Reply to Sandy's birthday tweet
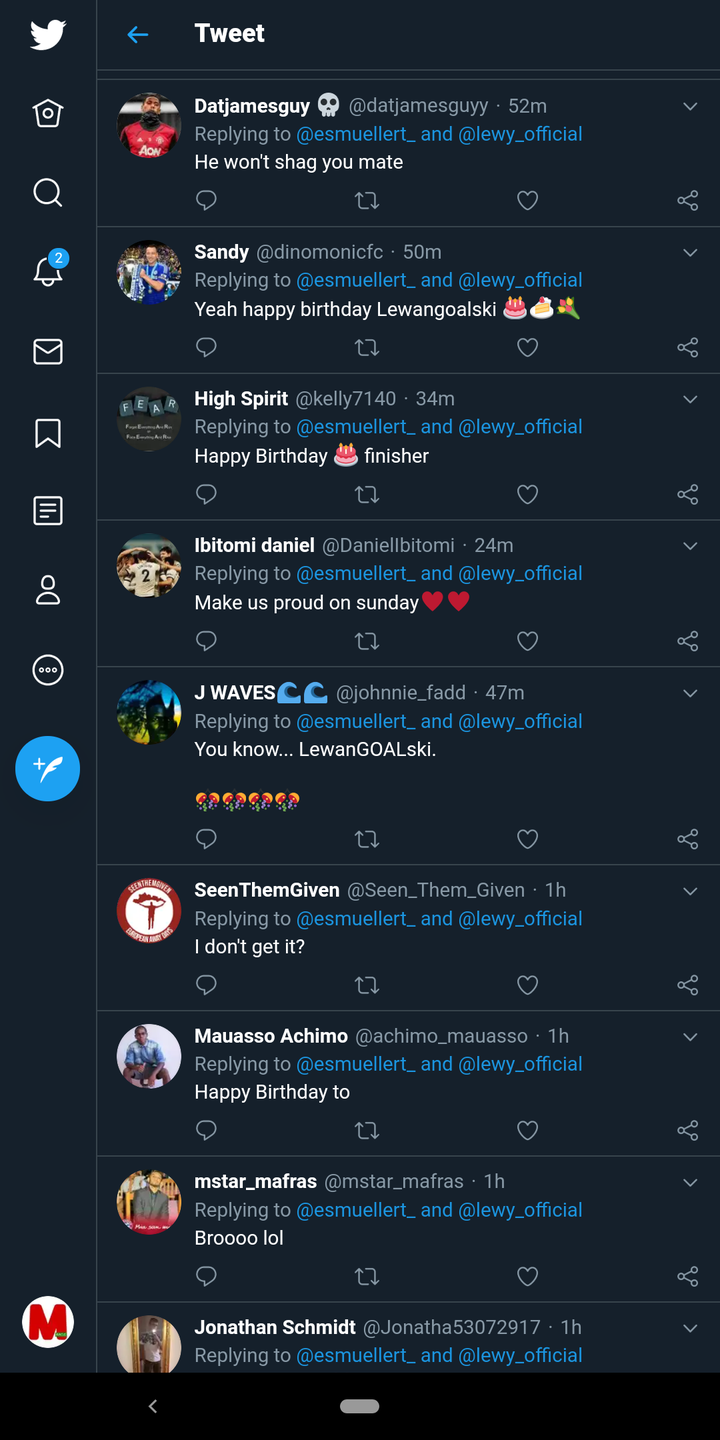Image resolution: width=720 pixels, height=1440 pixels. pos(206,347)
